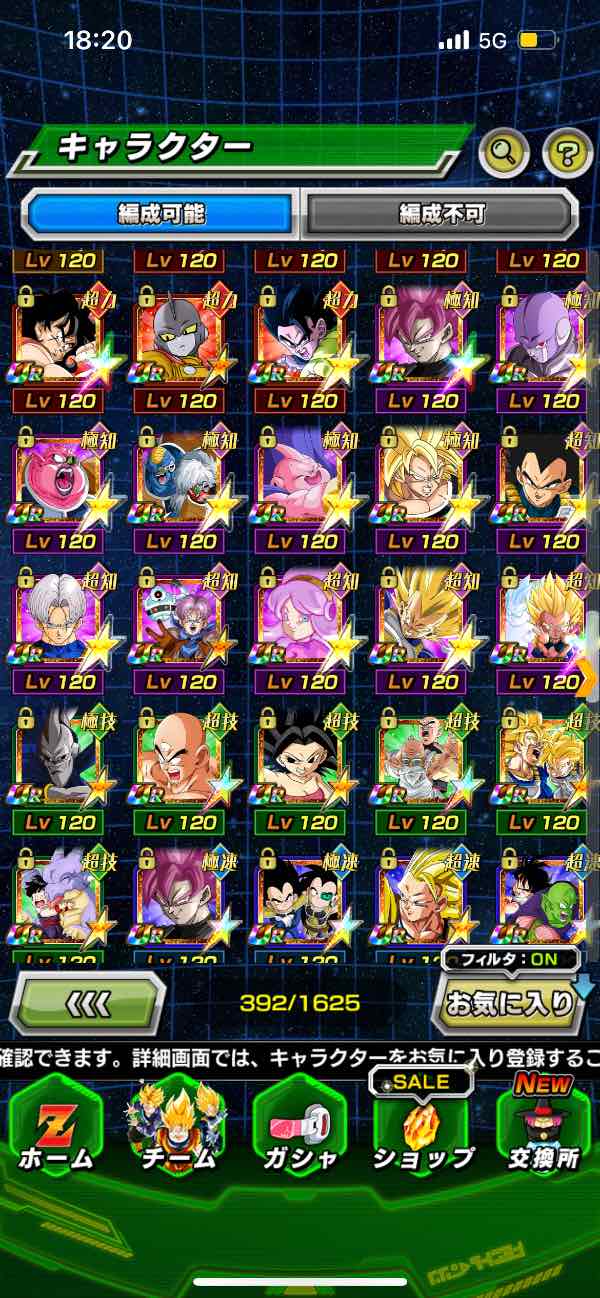The width and height of the screenshot is (600, 1298).
Task: Open the ショップ menu
Action: coord(422,1125)
